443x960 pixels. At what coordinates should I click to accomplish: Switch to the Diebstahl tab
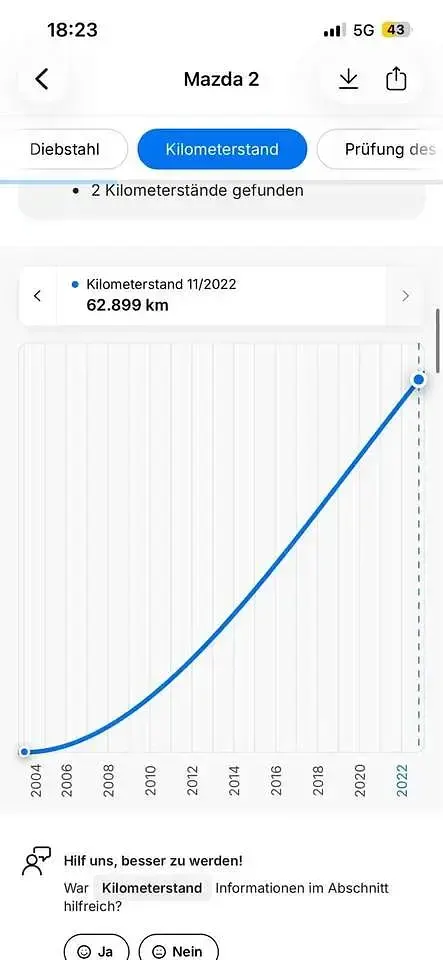pyautogui.click(x=64, y=149)
